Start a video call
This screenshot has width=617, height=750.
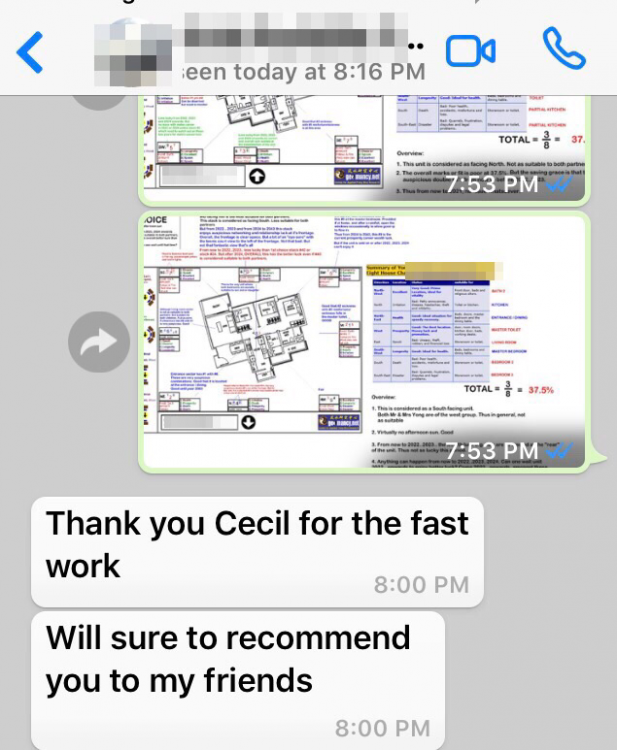pyautogui.click(x=470, y=50)
